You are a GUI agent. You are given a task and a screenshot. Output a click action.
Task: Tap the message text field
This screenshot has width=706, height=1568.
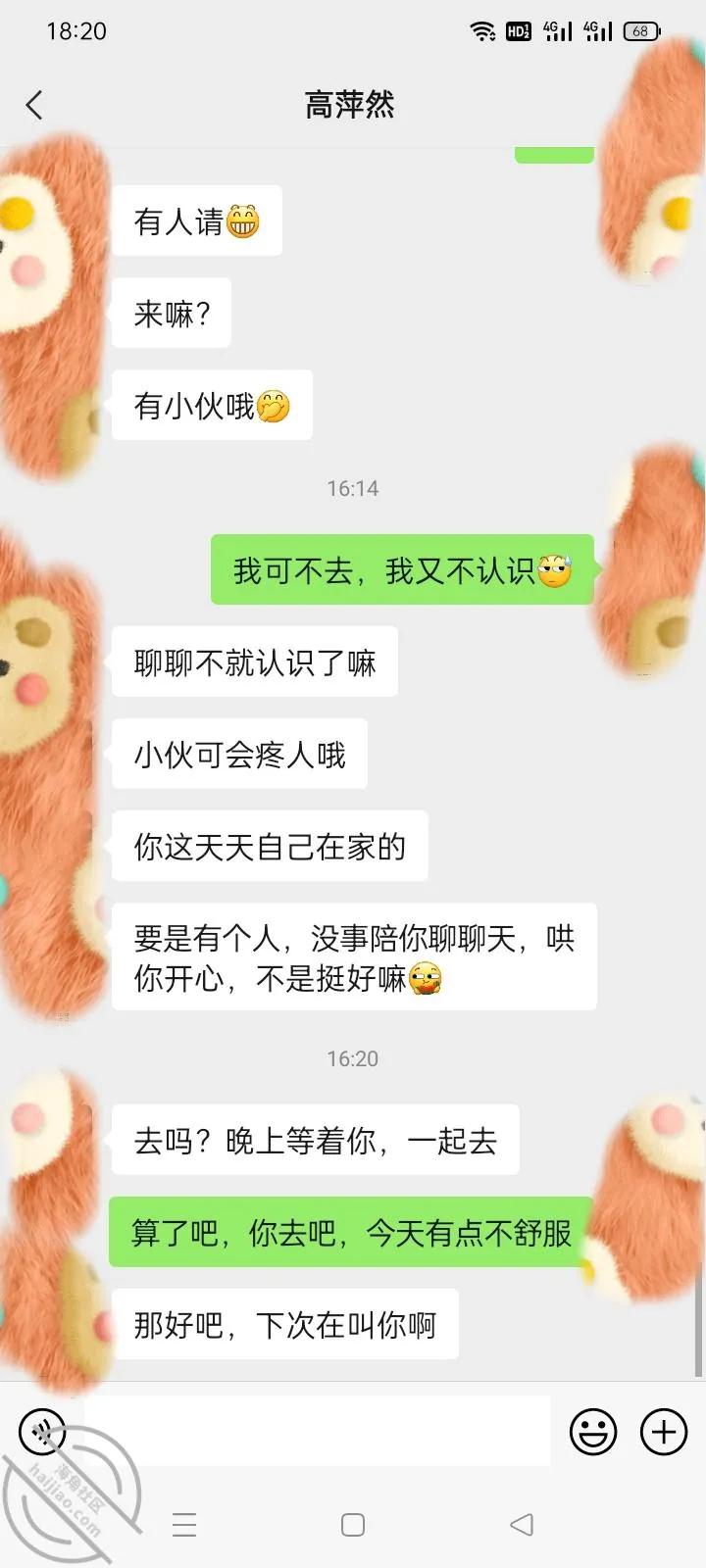317,1432
